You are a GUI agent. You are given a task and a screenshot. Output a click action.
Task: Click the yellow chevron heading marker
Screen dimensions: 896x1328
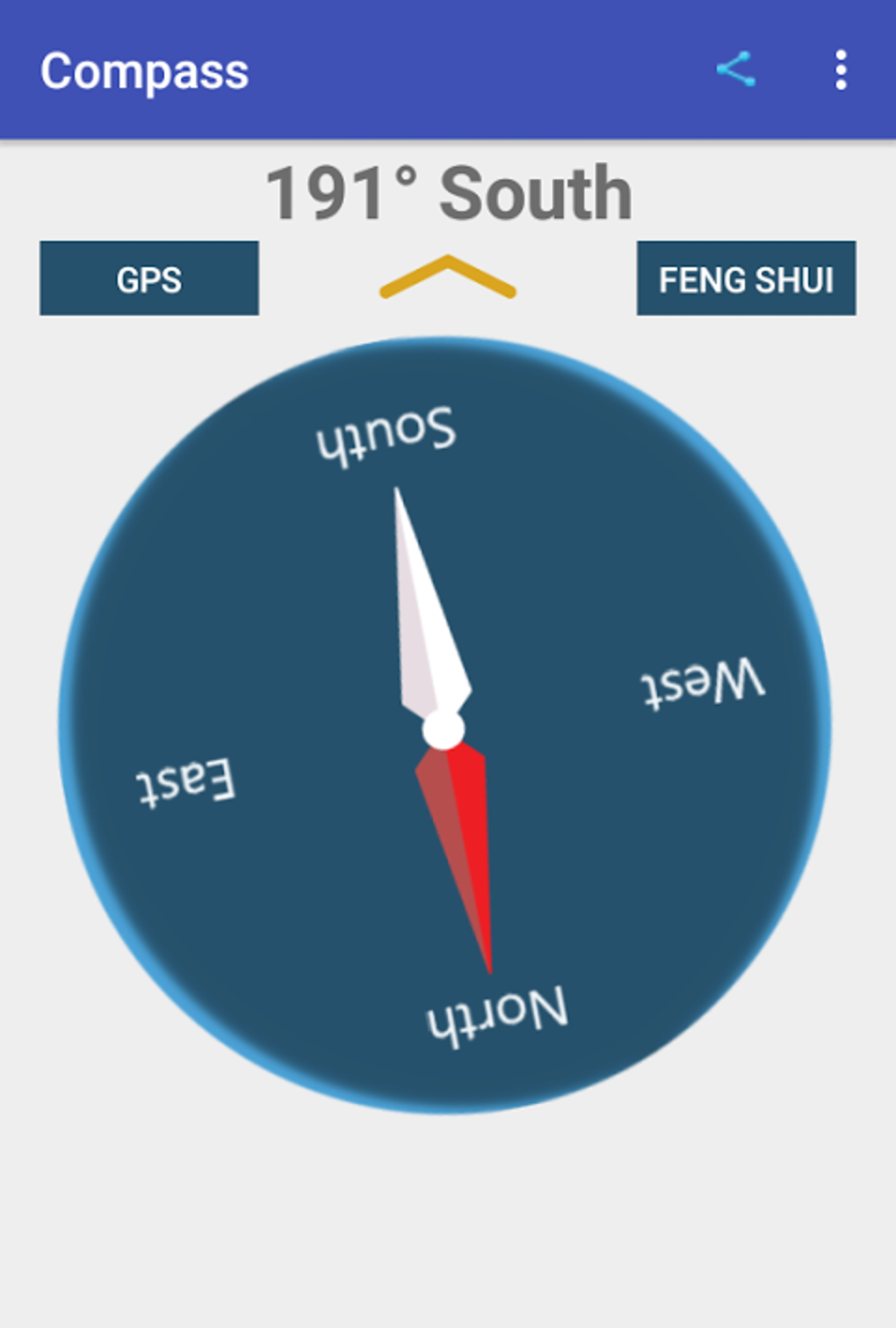pos(446,274)
